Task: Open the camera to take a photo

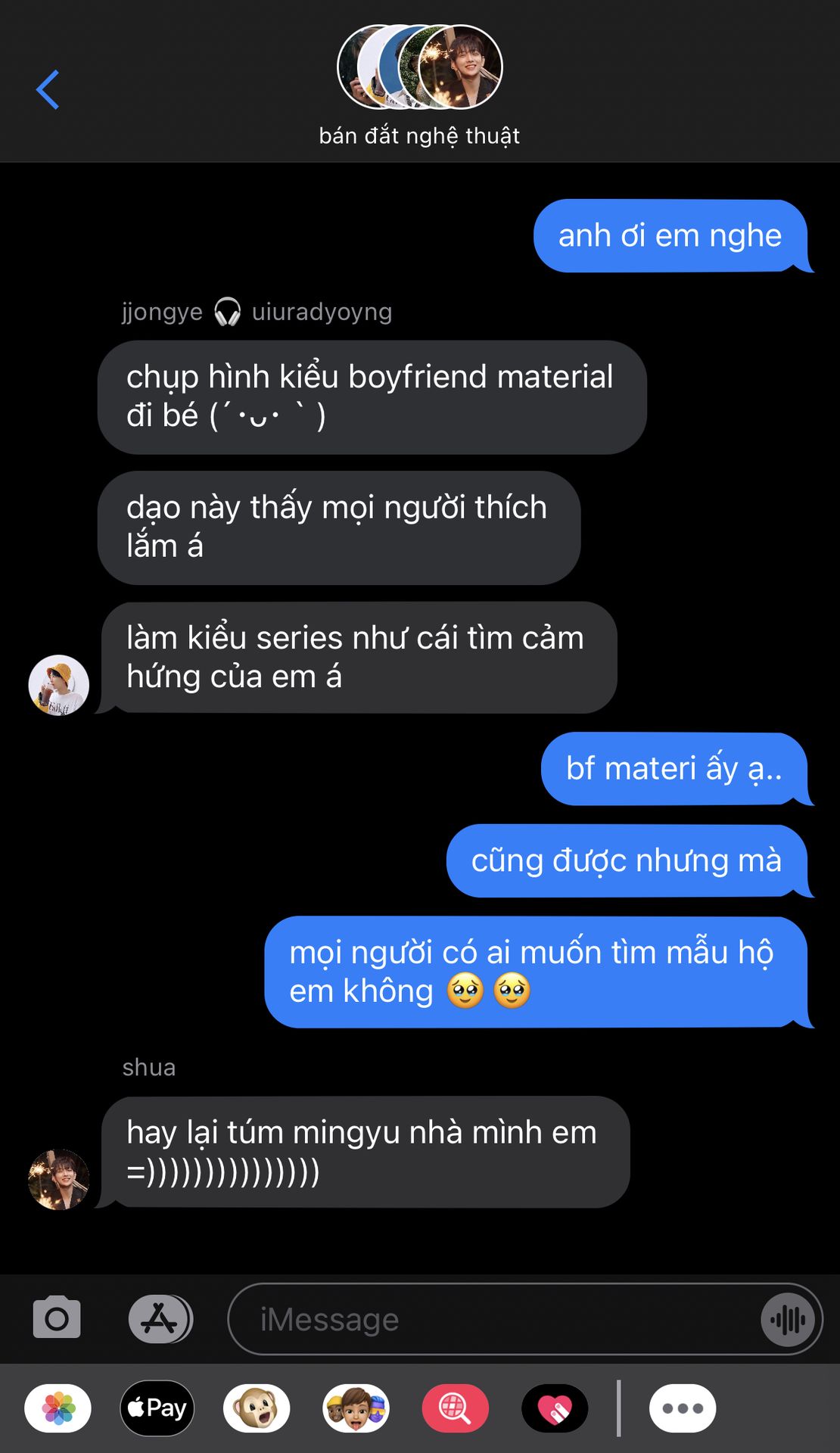Action: (57, 1318)
